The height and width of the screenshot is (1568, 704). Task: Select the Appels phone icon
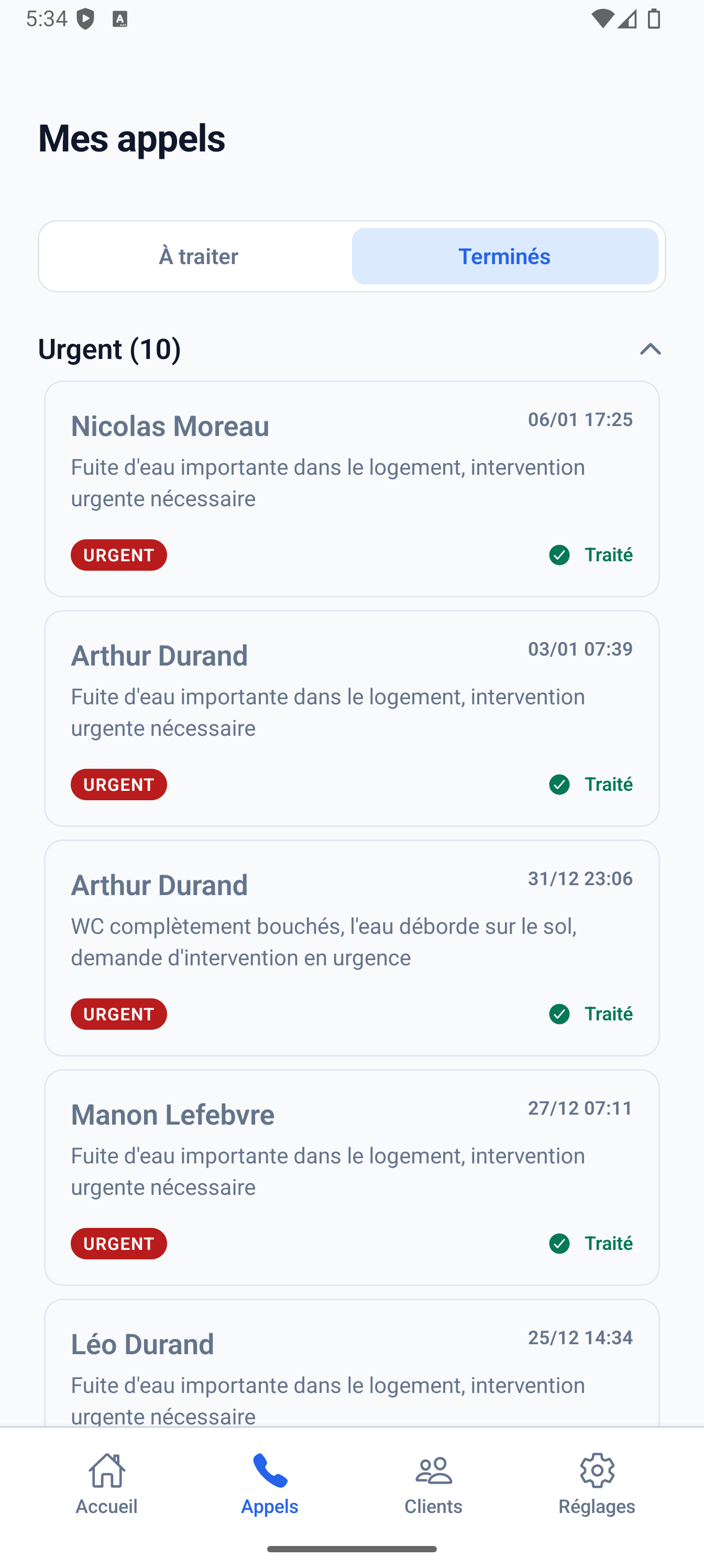(270, 1469)
